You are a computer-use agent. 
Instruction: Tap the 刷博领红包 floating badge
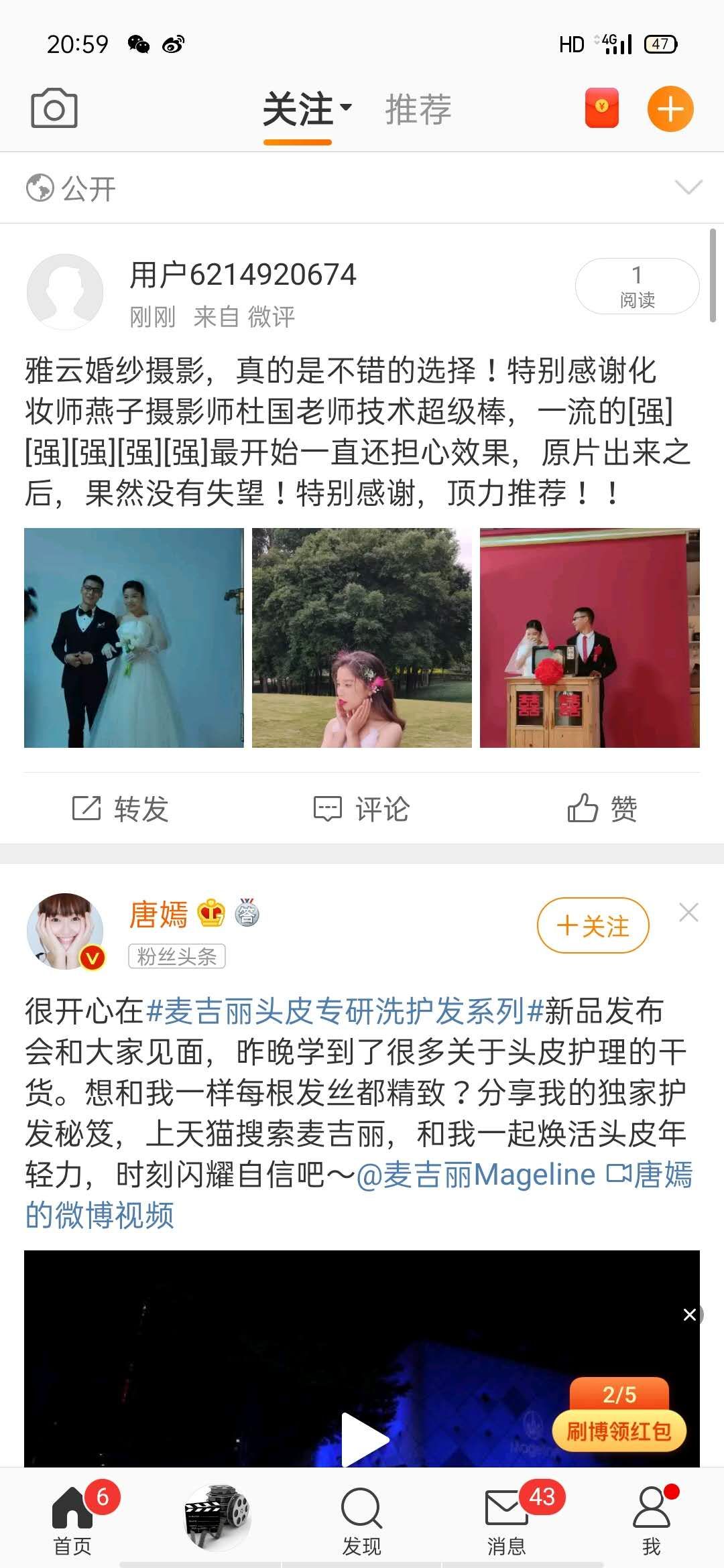point(619,1431)
